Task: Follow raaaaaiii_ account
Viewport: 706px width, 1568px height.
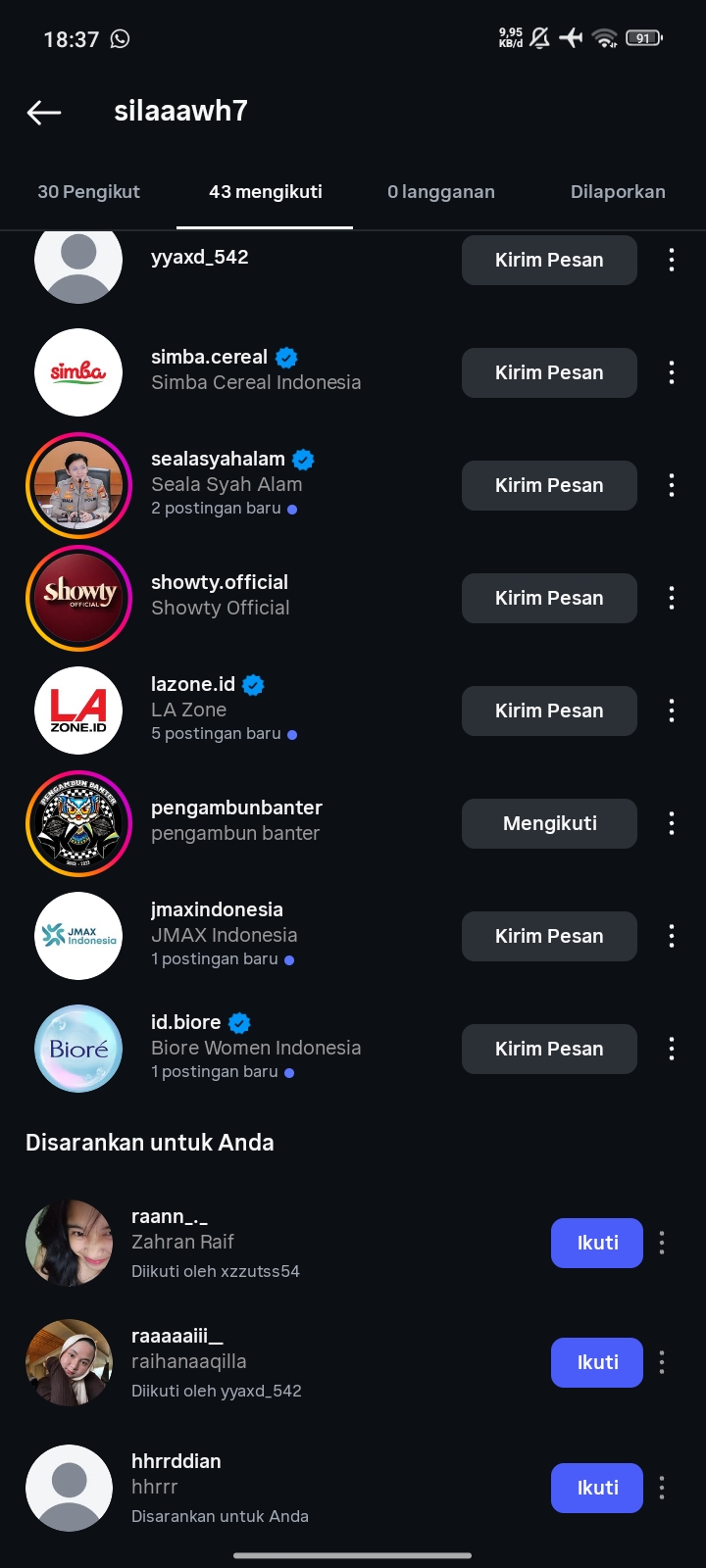Action: [x=597, y=1362]
